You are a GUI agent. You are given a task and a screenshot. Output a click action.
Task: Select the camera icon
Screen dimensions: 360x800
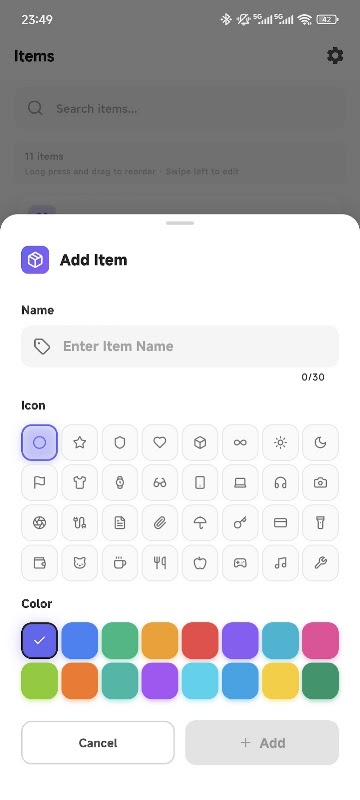coord(320,483)
